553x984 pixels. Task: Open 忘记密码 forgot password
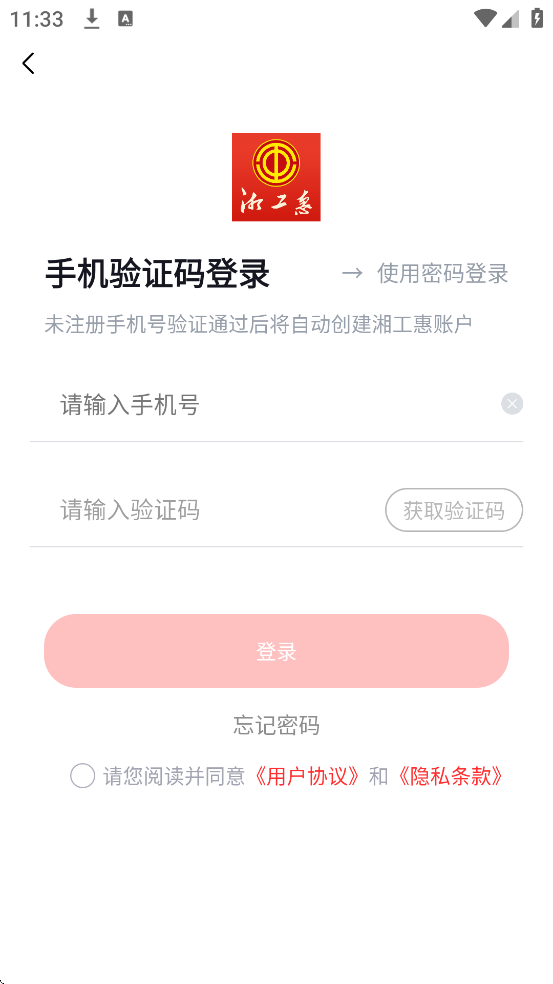click(276, 725)
